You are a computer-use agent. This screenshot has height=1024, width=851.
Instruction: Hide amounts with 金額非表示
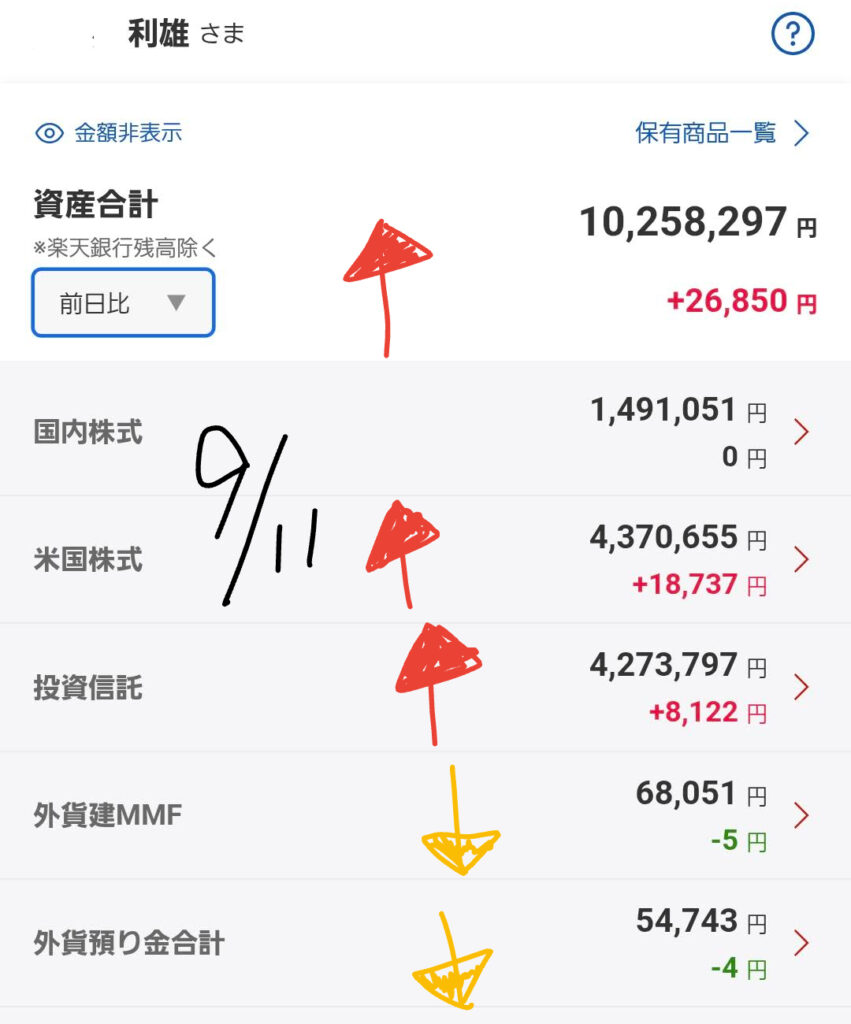(x=109, y=133)
